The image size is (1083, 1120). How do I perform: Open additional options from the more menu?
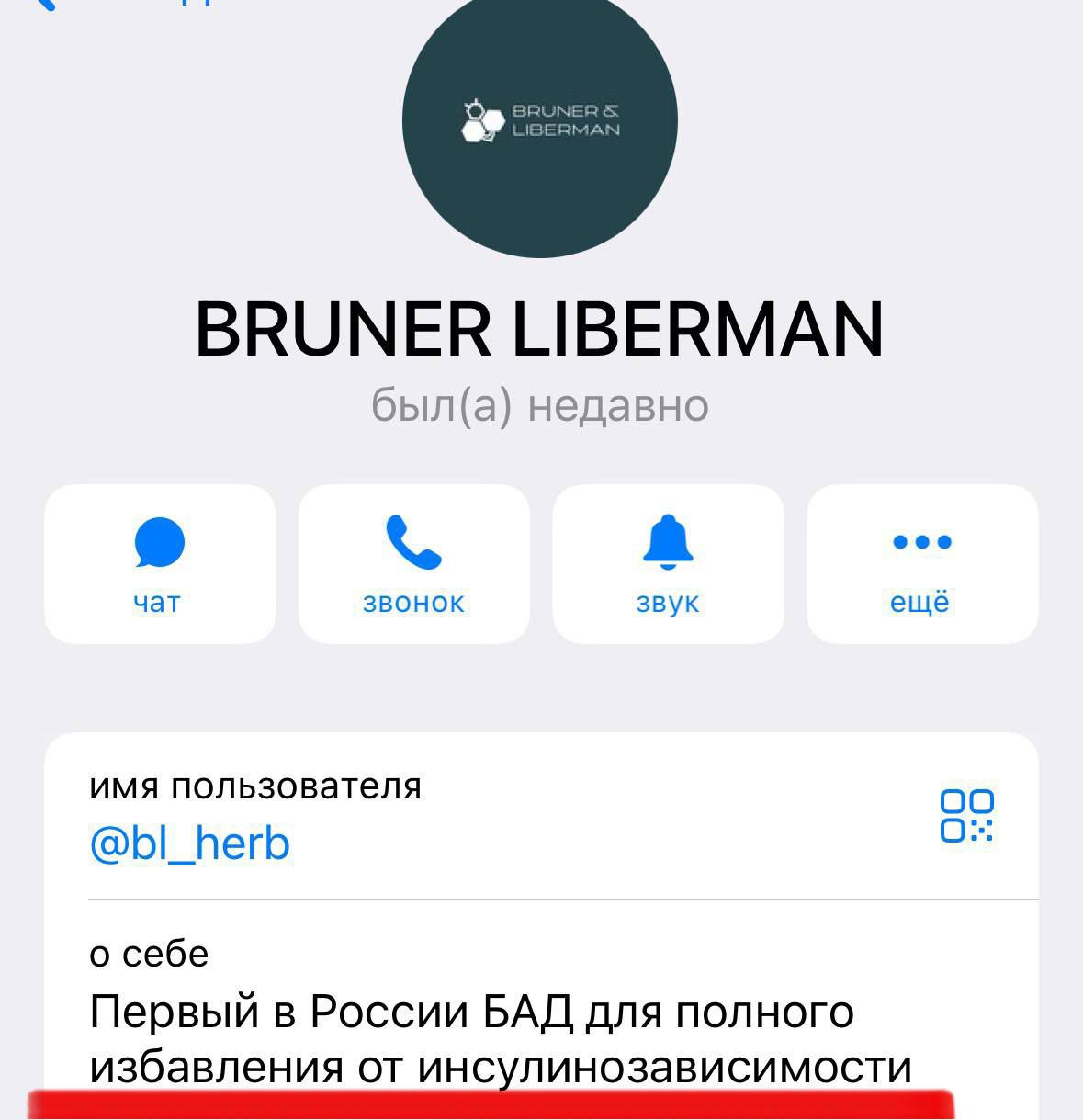(921, 562)
